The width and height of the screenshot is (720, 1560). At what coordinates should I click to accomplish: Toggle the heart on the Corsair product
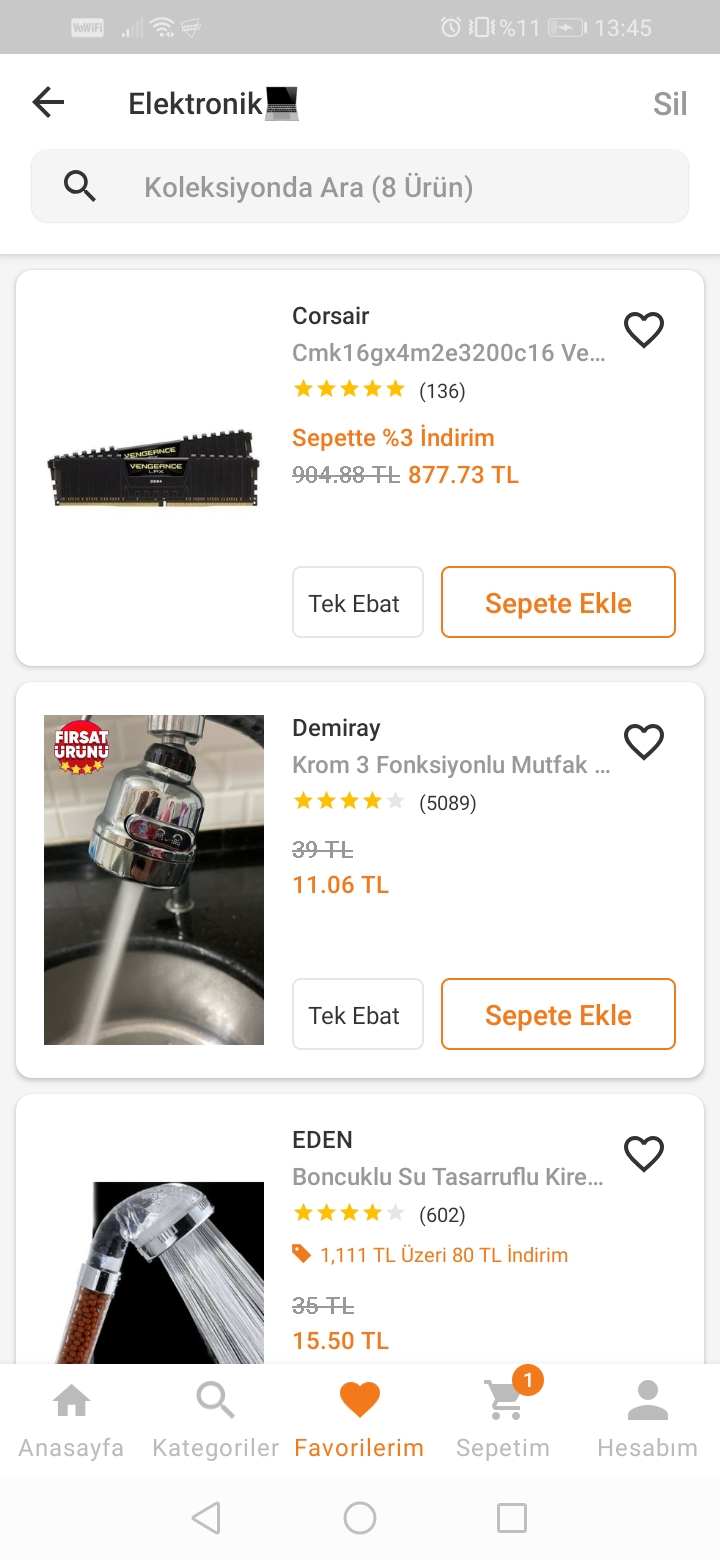(644, 329)
